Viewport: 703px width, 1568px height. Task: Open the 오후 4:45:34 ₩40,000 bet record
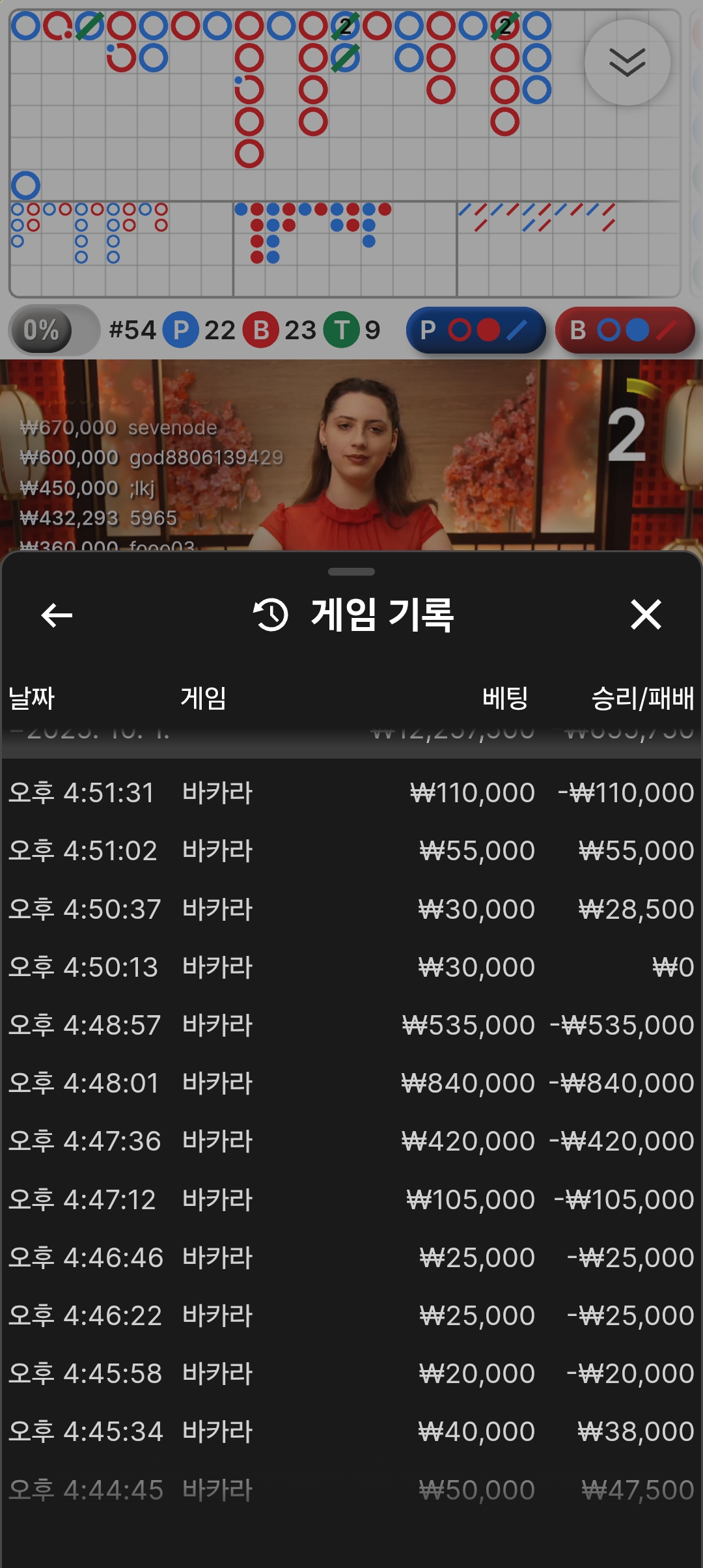351,1431
